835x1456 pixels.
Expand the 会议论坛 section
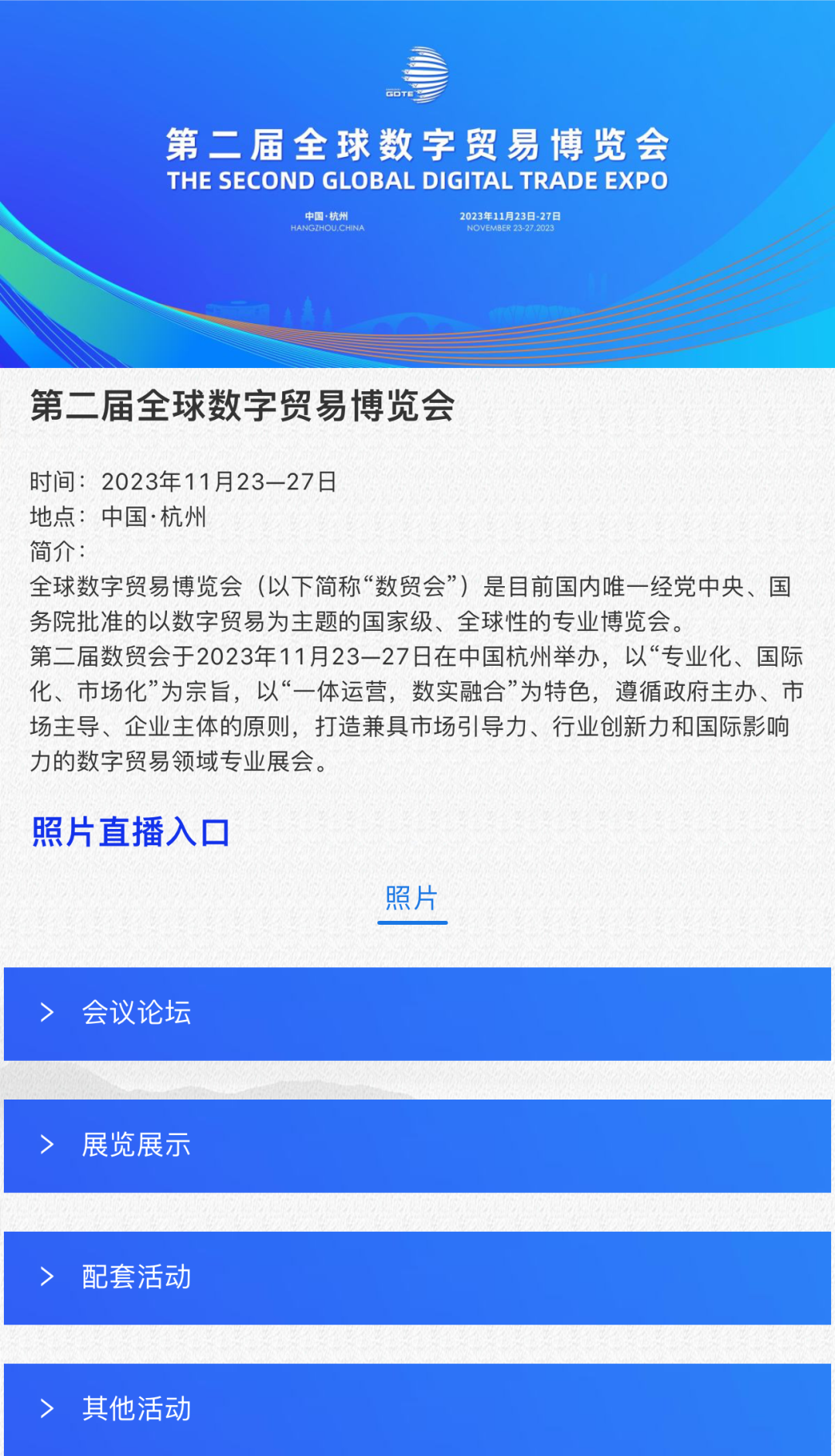pyautogui.click(x=417, y=1013)
